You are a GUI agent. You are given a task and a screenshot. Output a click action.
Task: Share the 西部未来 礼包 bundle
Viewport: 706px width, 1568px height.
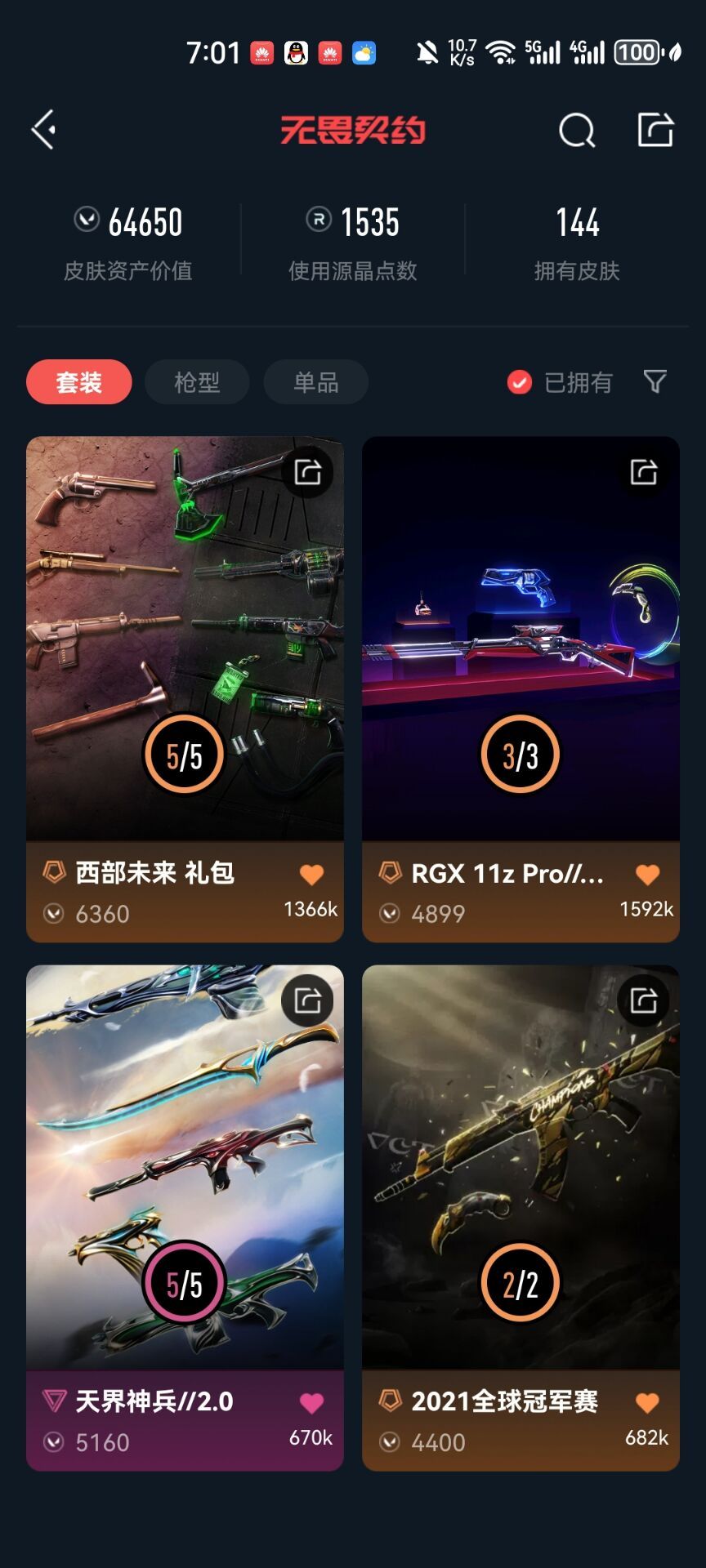click(x=308, y=472)
